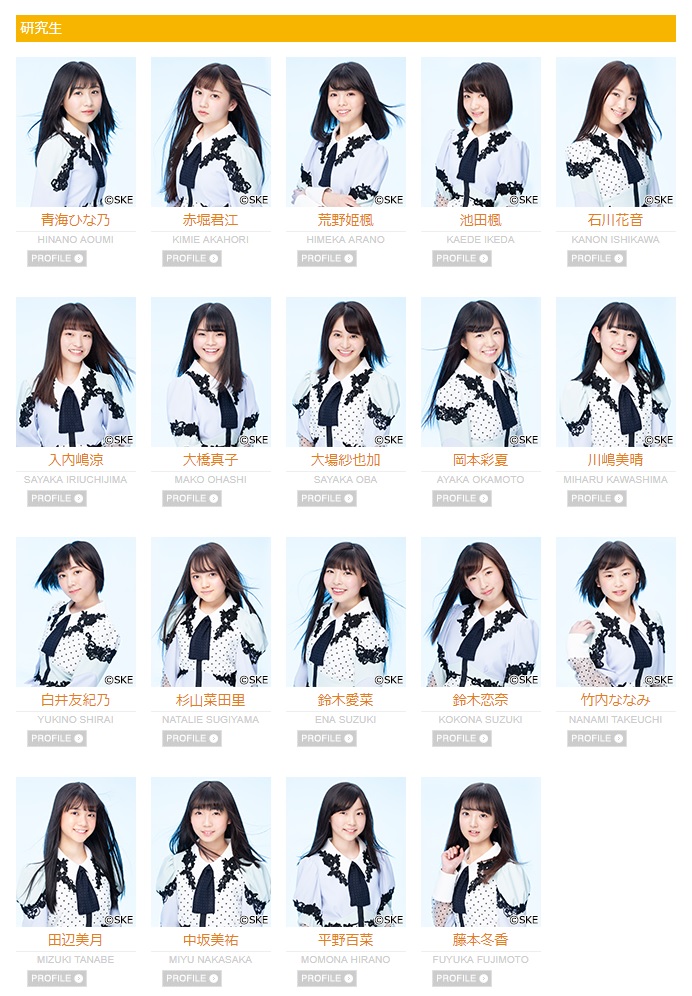Screen dimensions: 692x996
Task: Tap Nanami Takeuchi's portrait tile
Action: pyautogui.click(x=616, y=611)
